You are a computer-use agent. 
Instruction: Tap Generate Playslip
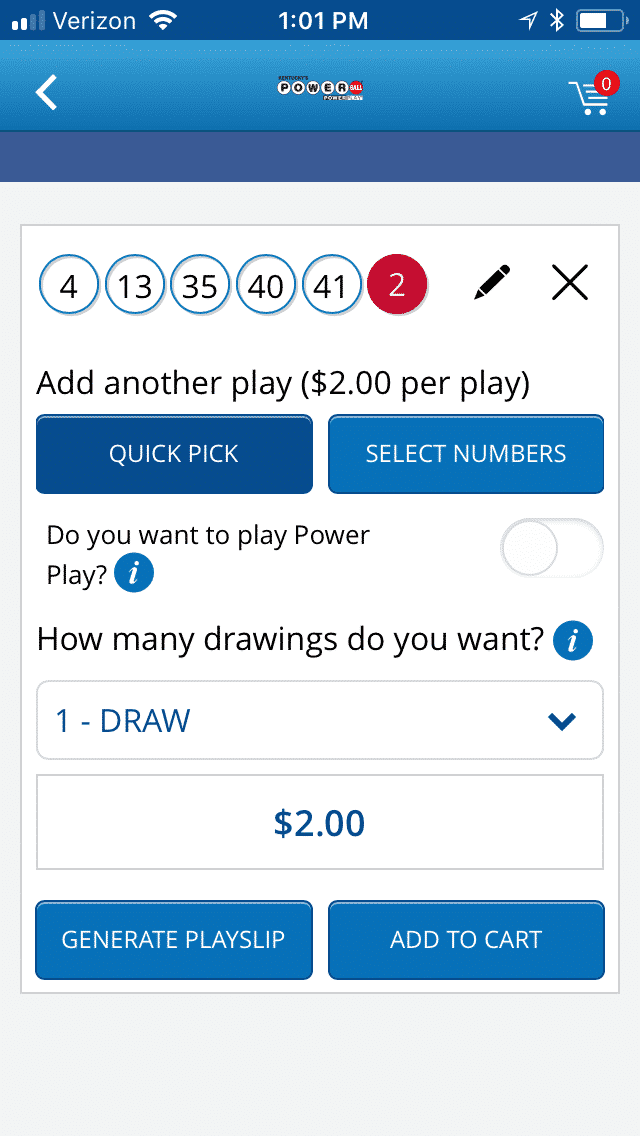pyautogui.click(x=174, y=940)
